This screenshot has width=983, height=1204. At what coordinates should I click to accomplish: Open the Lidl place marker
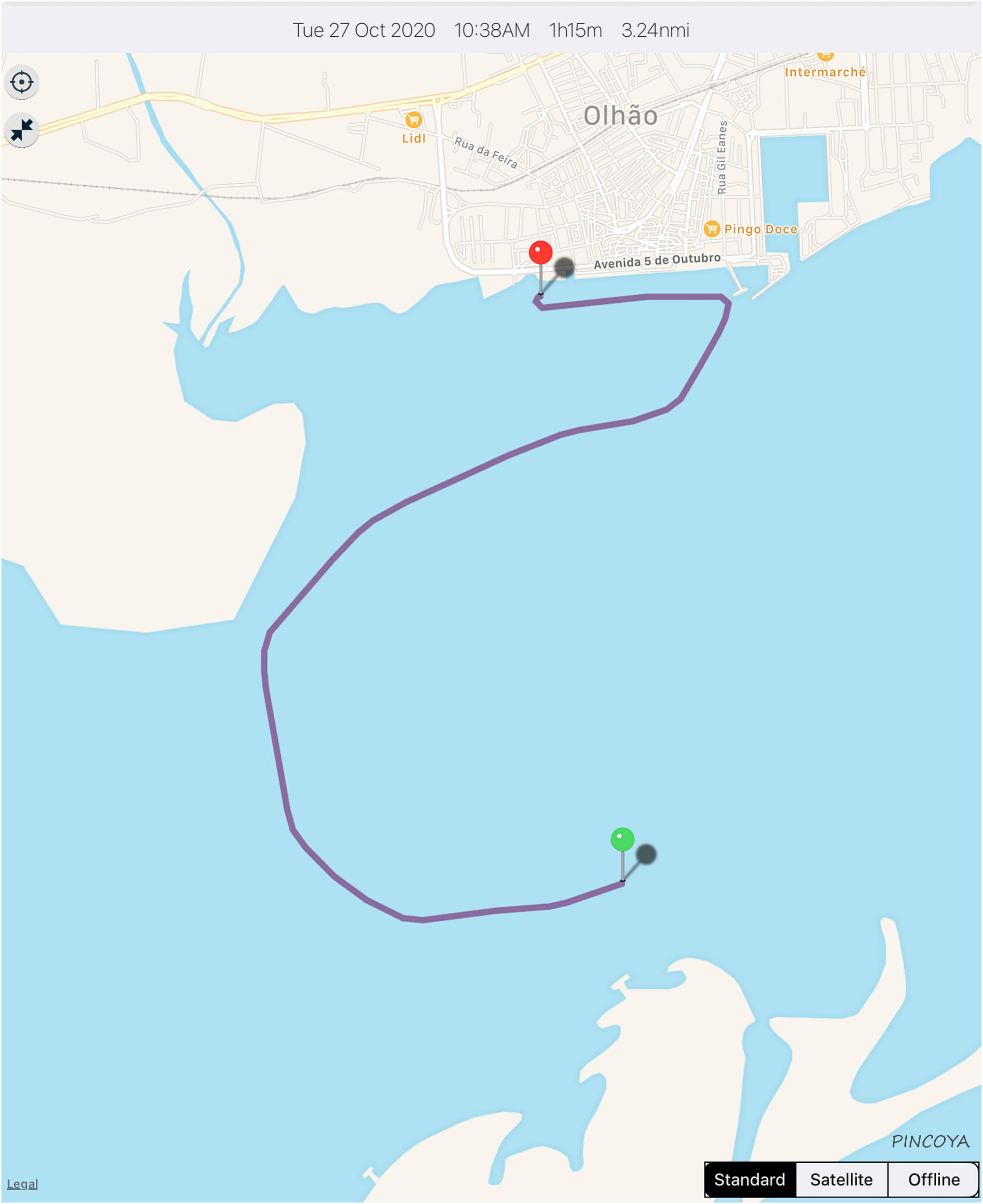414,120
